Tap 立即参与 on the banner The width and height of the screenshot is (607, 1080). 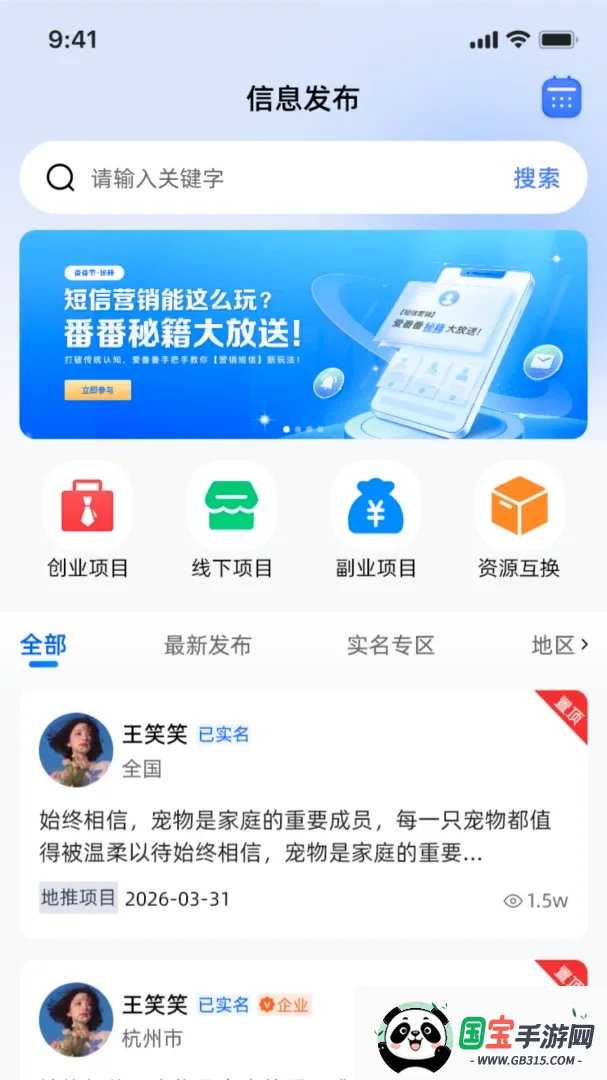point(97,390)
